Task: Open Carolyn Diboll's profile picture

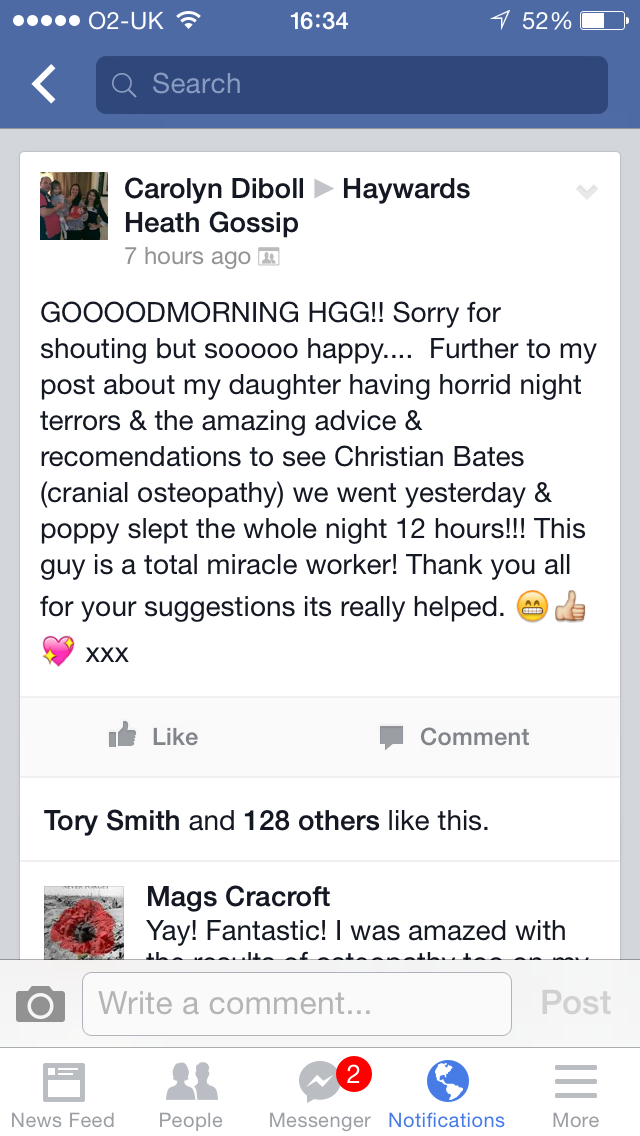Action: 74,206
